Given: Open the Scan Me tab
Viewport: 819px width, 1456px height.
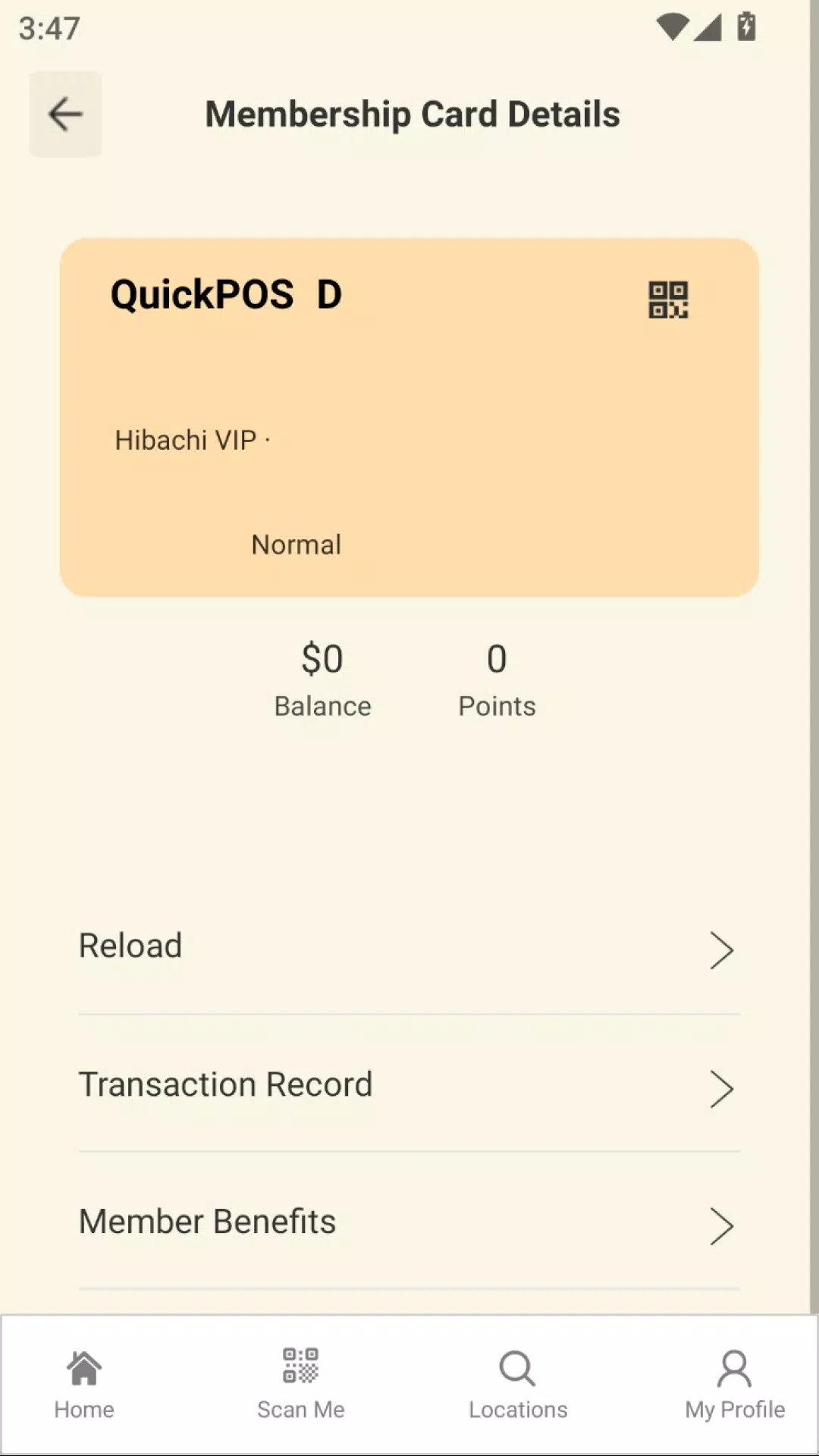Looking at the screenshot, I should pos(301,1384).
